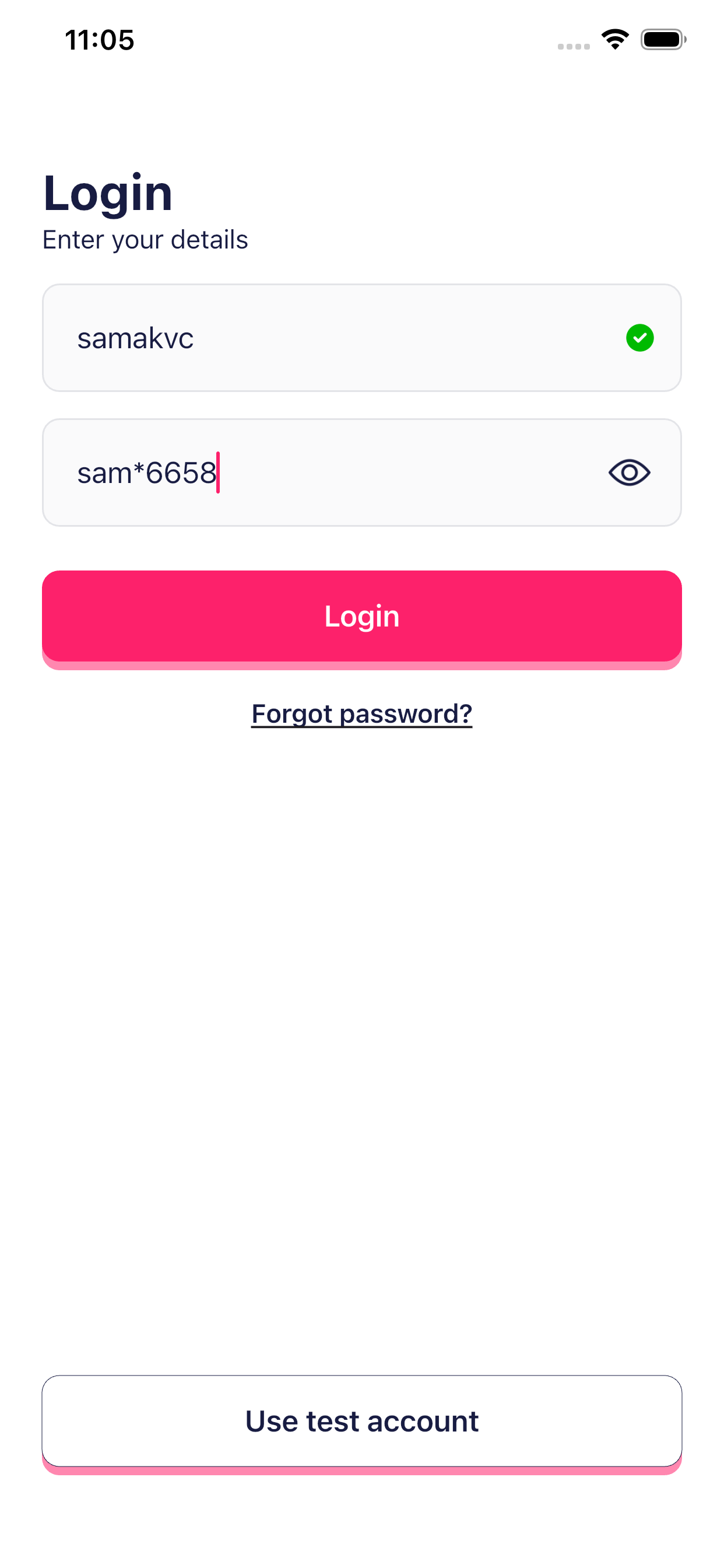Select Use test account
Image resolution: width=724 pixels, height=1568 pixels.
[x=361, y=1420]
